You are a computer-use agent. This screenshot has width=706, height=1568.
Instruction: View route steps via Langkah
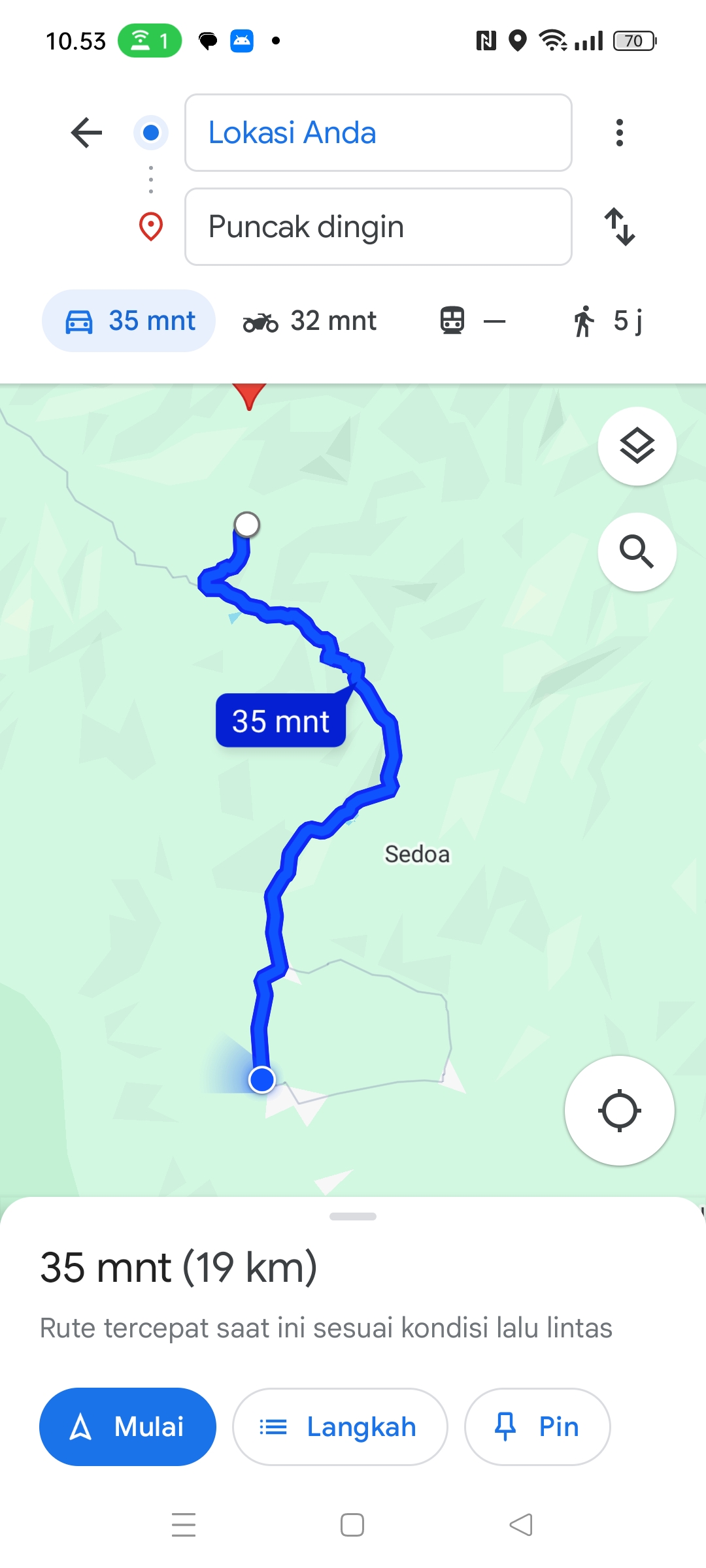(x=340, y=1427)
